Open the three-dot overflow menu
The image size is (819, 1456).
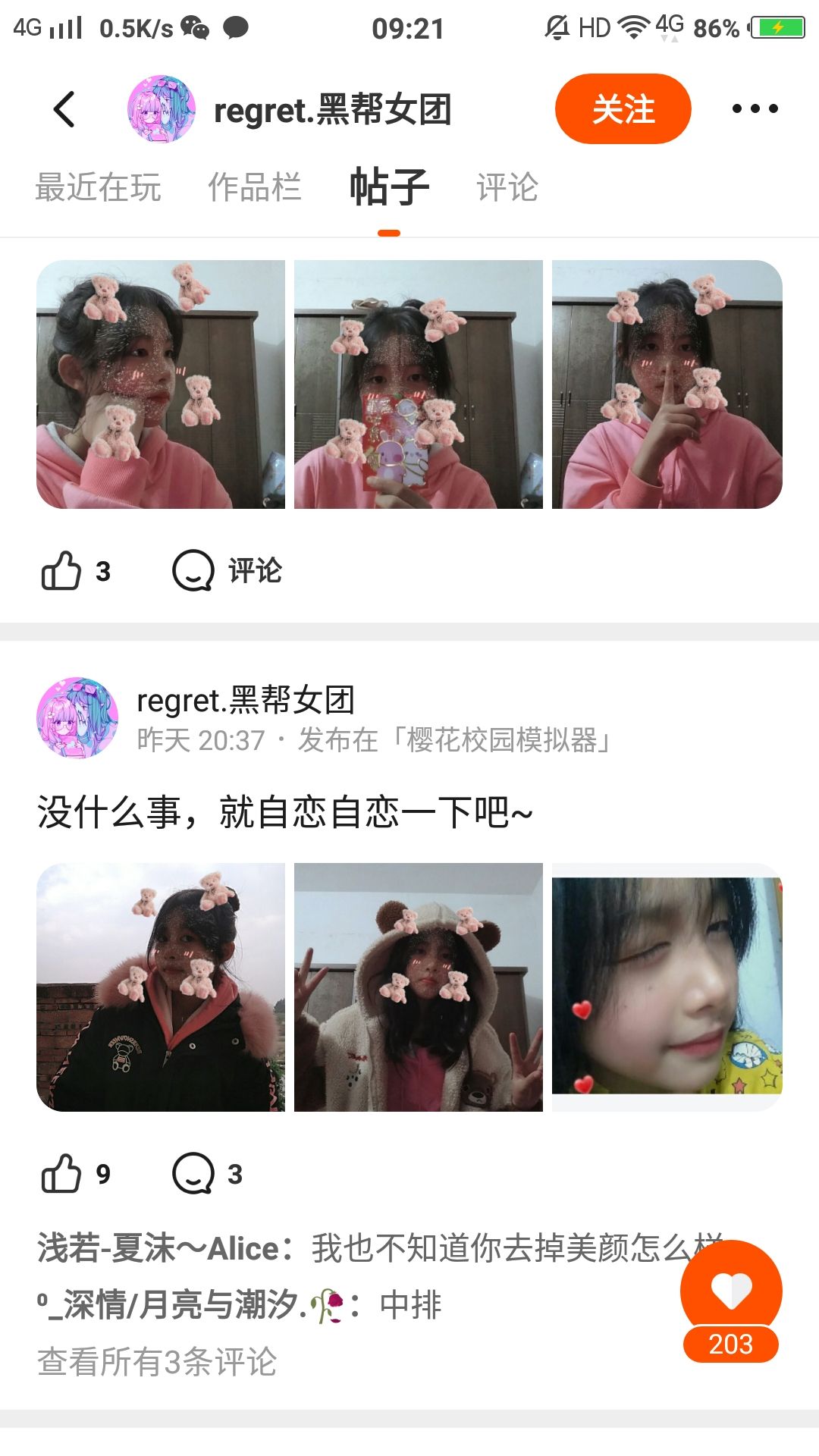pos(755,109)
